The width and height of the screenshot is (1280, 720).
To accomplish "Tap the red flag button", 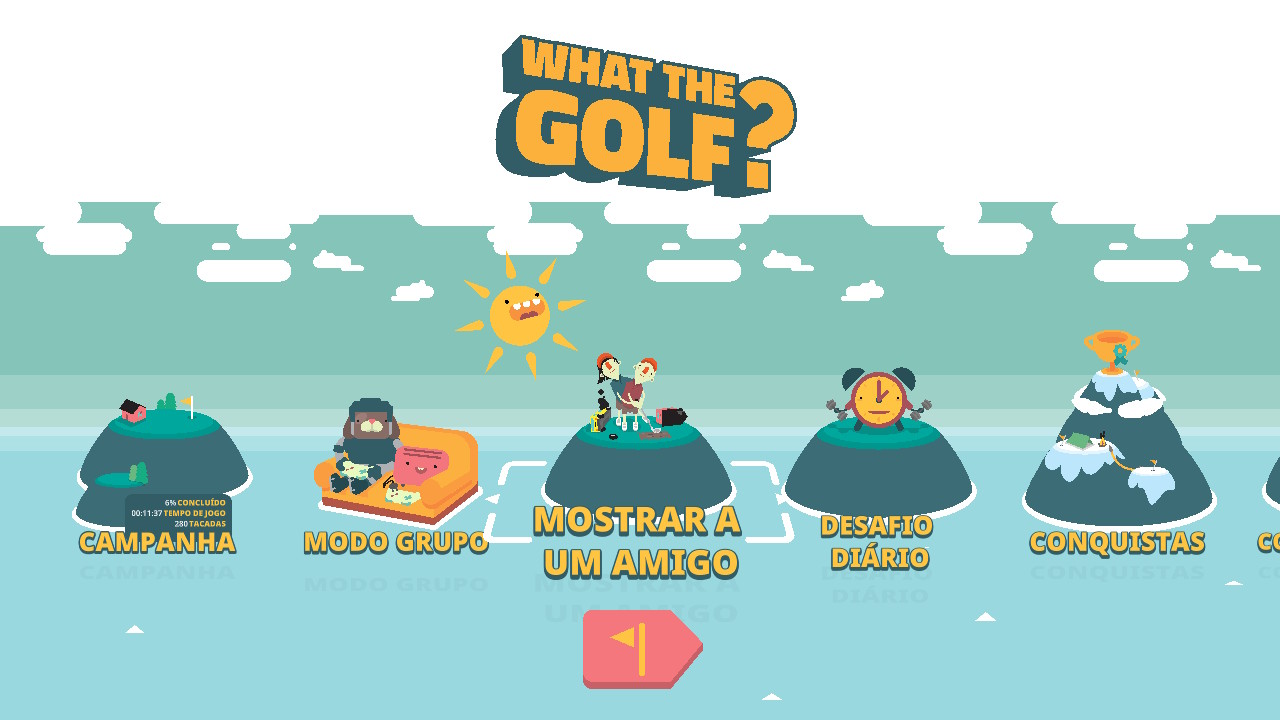I will (640, 648).
